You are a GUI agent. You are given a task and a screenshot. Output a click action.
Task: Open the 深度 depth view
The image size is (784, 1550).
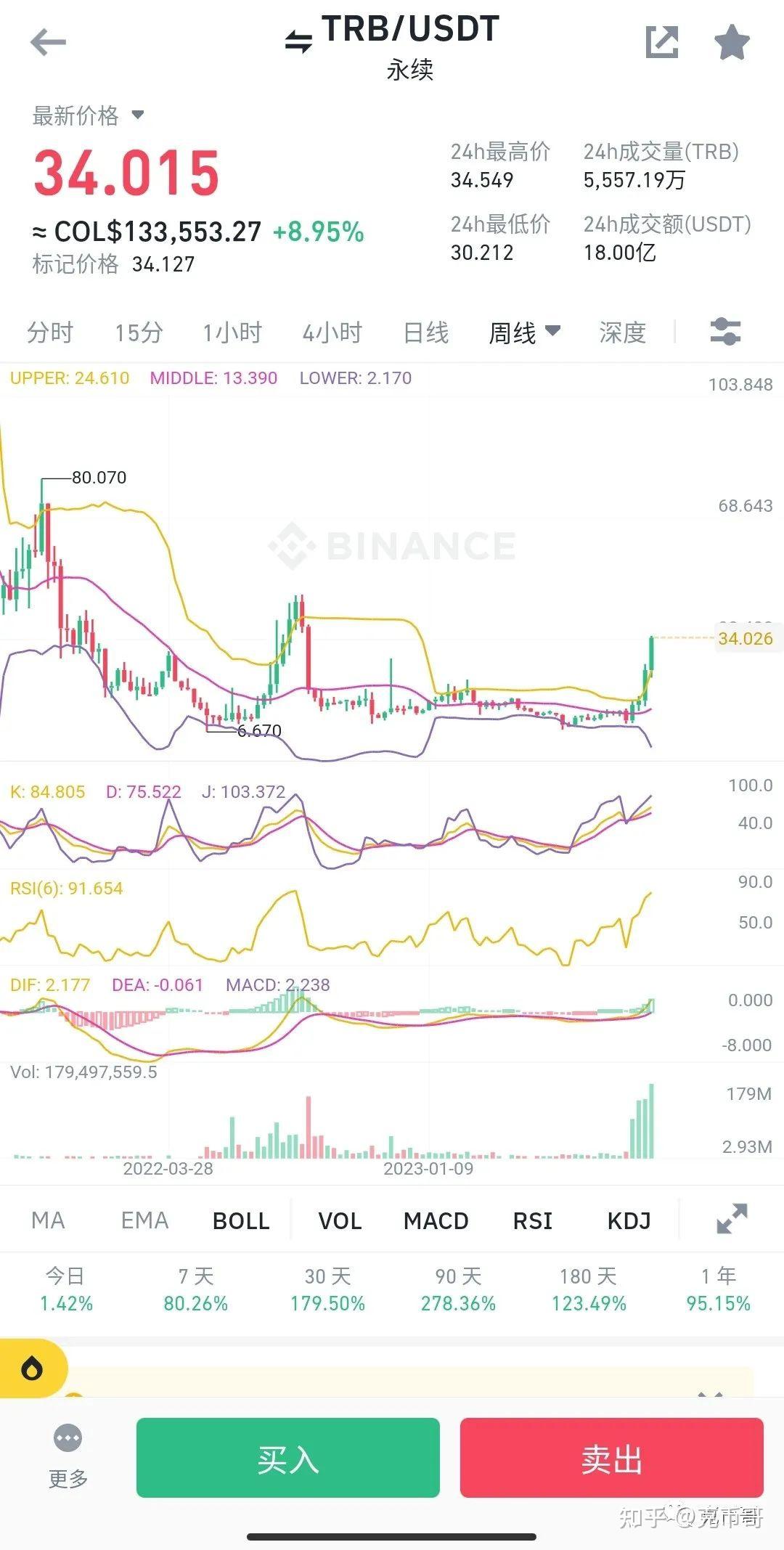click(622, 333)
